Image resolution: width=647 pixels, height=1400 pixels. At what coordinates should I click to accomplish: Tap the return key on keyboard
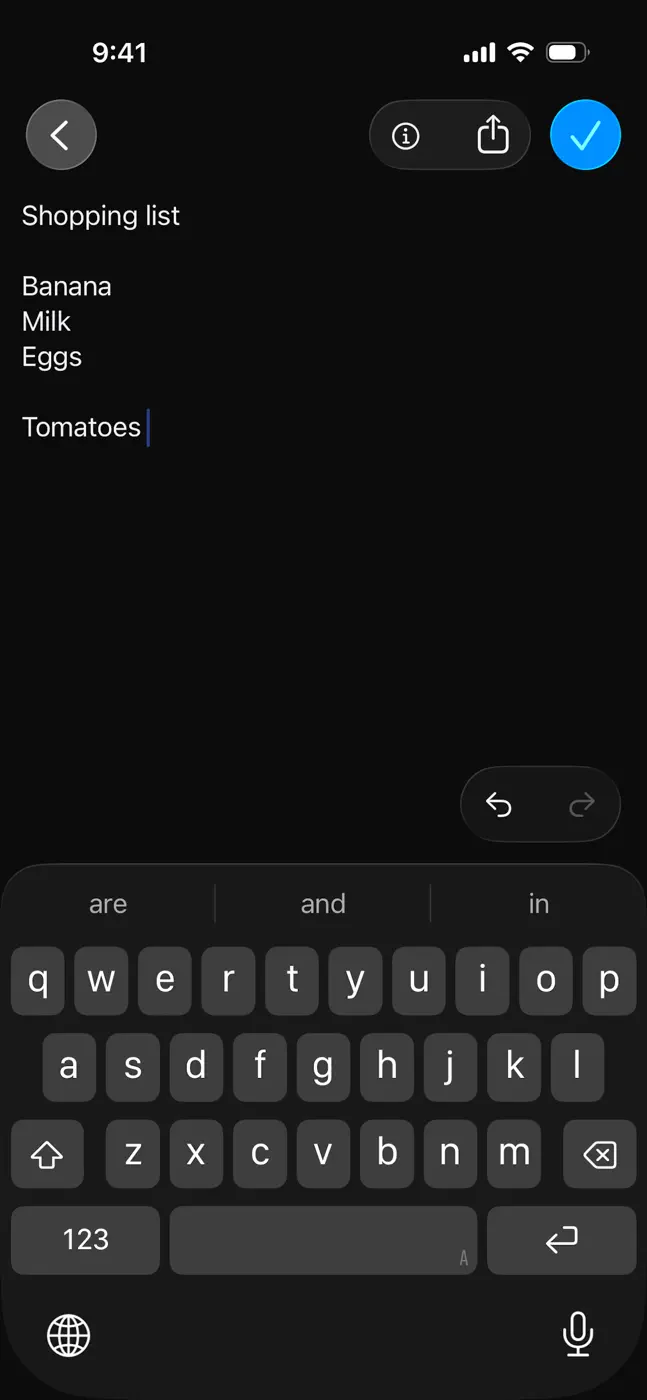click(561, 1240)
